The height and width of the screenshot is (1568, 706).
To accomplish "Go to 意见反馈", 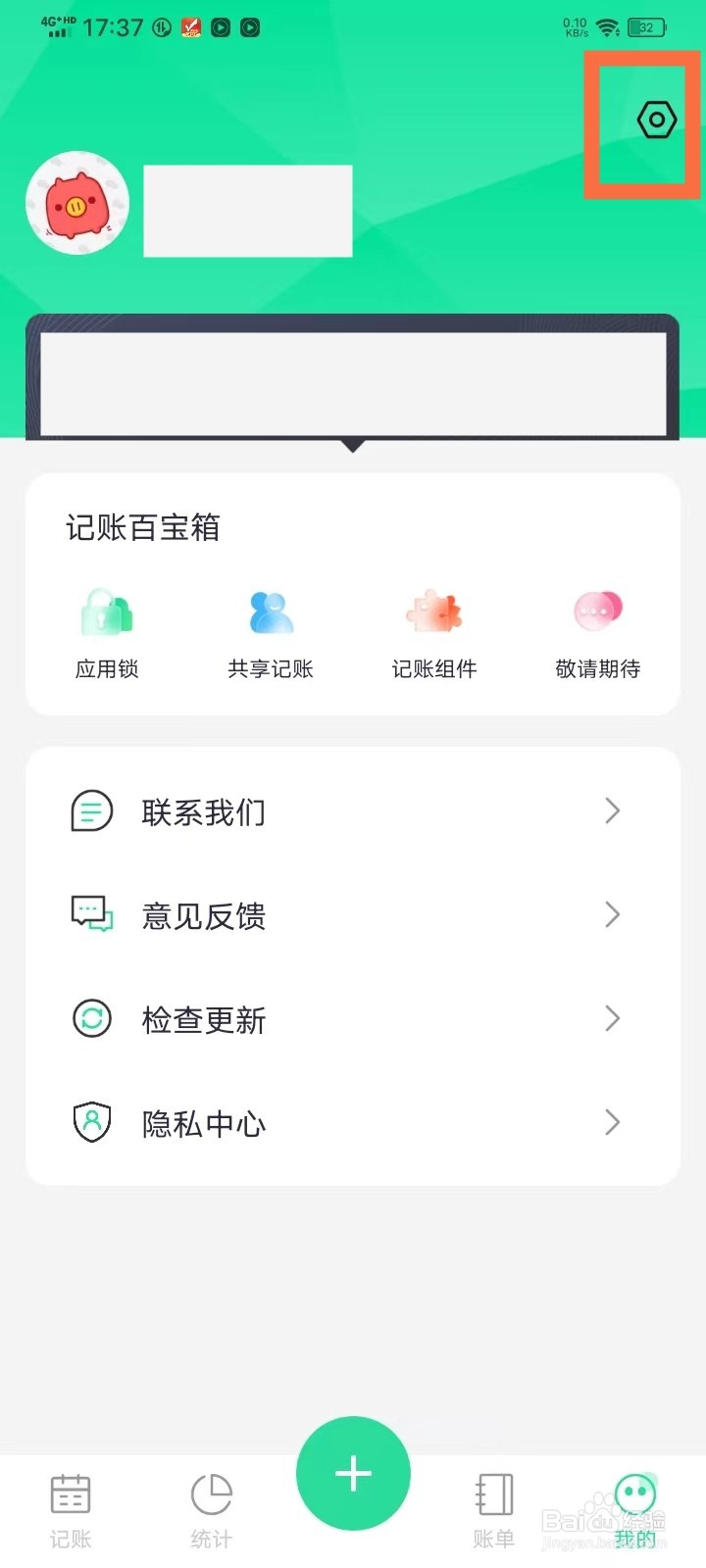I will pyautogui.click(x=352, y=915).
